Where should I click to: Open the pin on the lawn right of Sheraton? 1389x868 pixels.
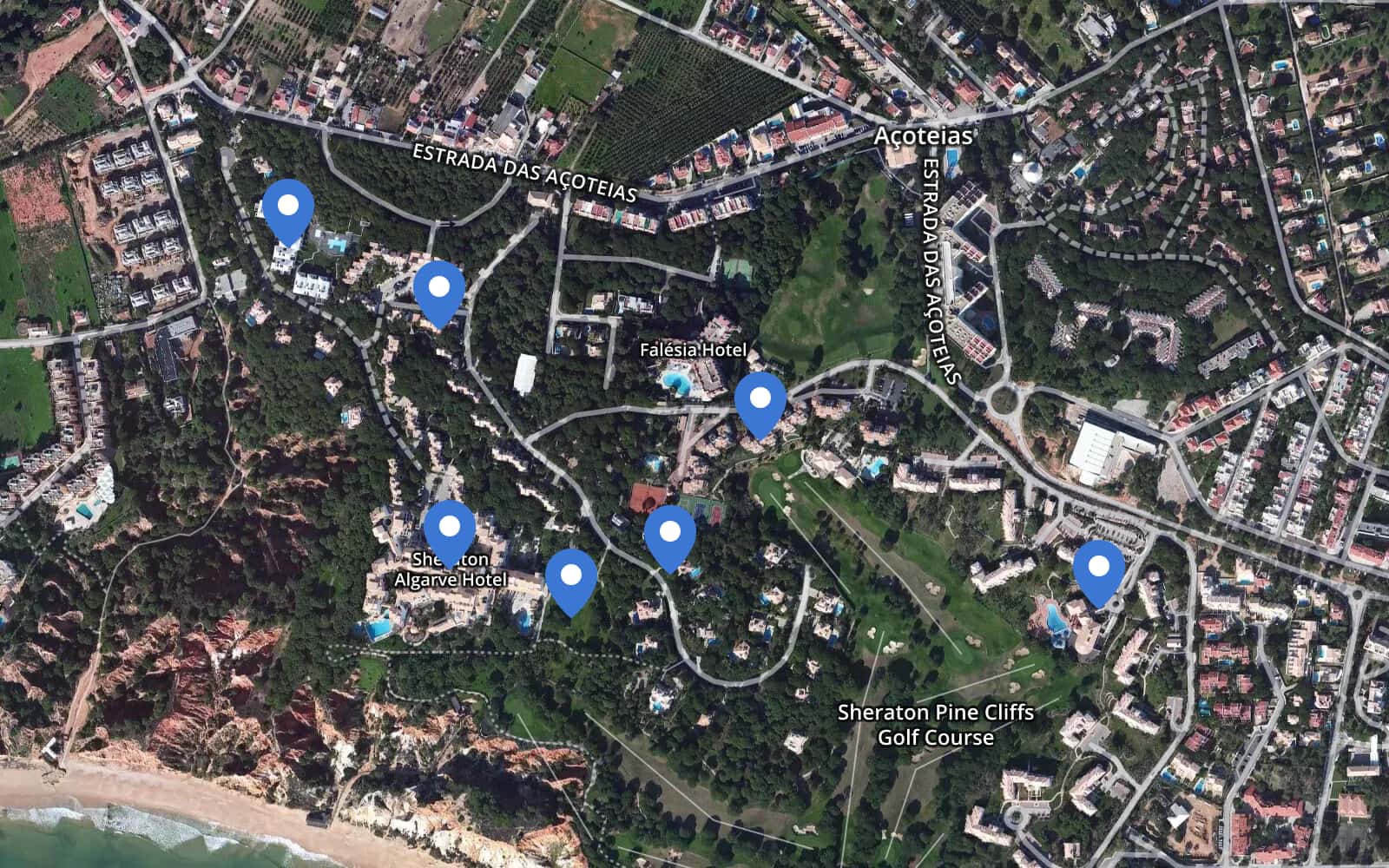coord(571,575)
